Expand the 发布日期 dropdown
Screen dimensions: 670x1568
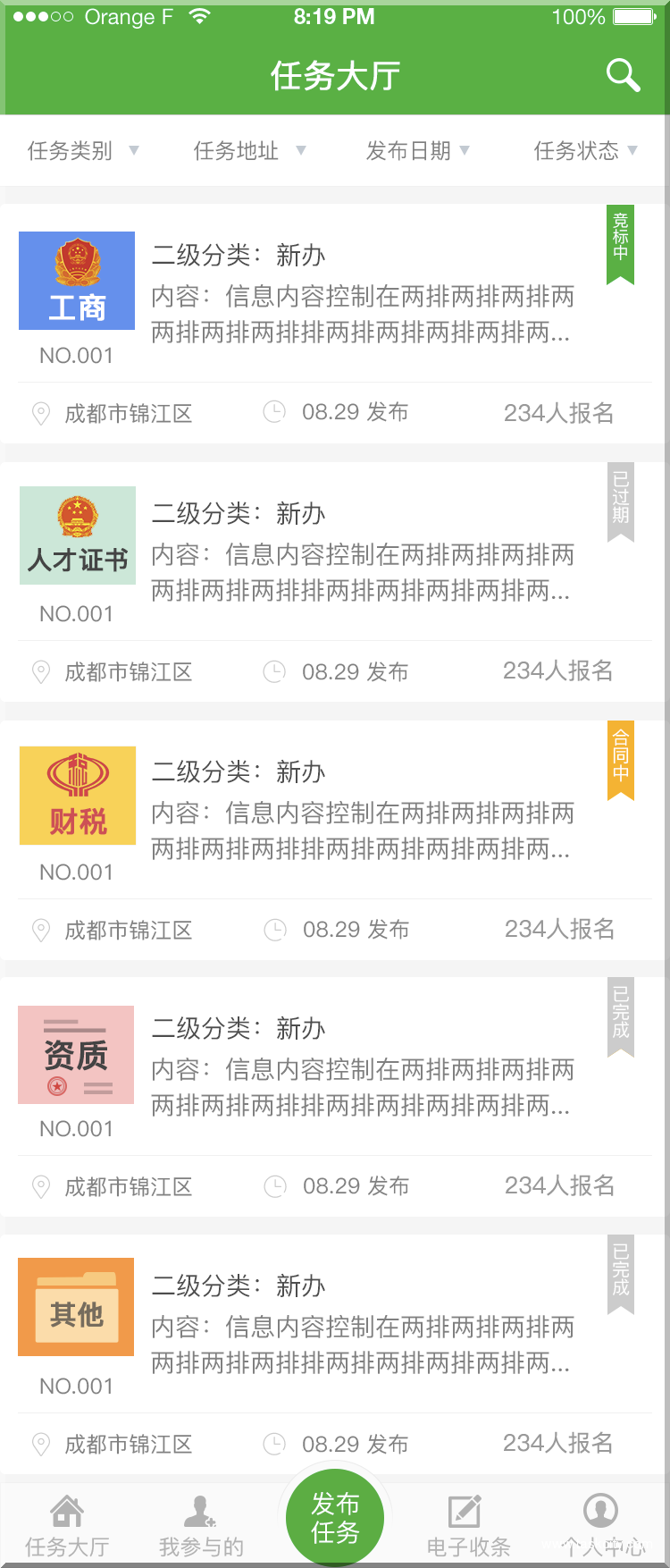[x=415, y=151]
